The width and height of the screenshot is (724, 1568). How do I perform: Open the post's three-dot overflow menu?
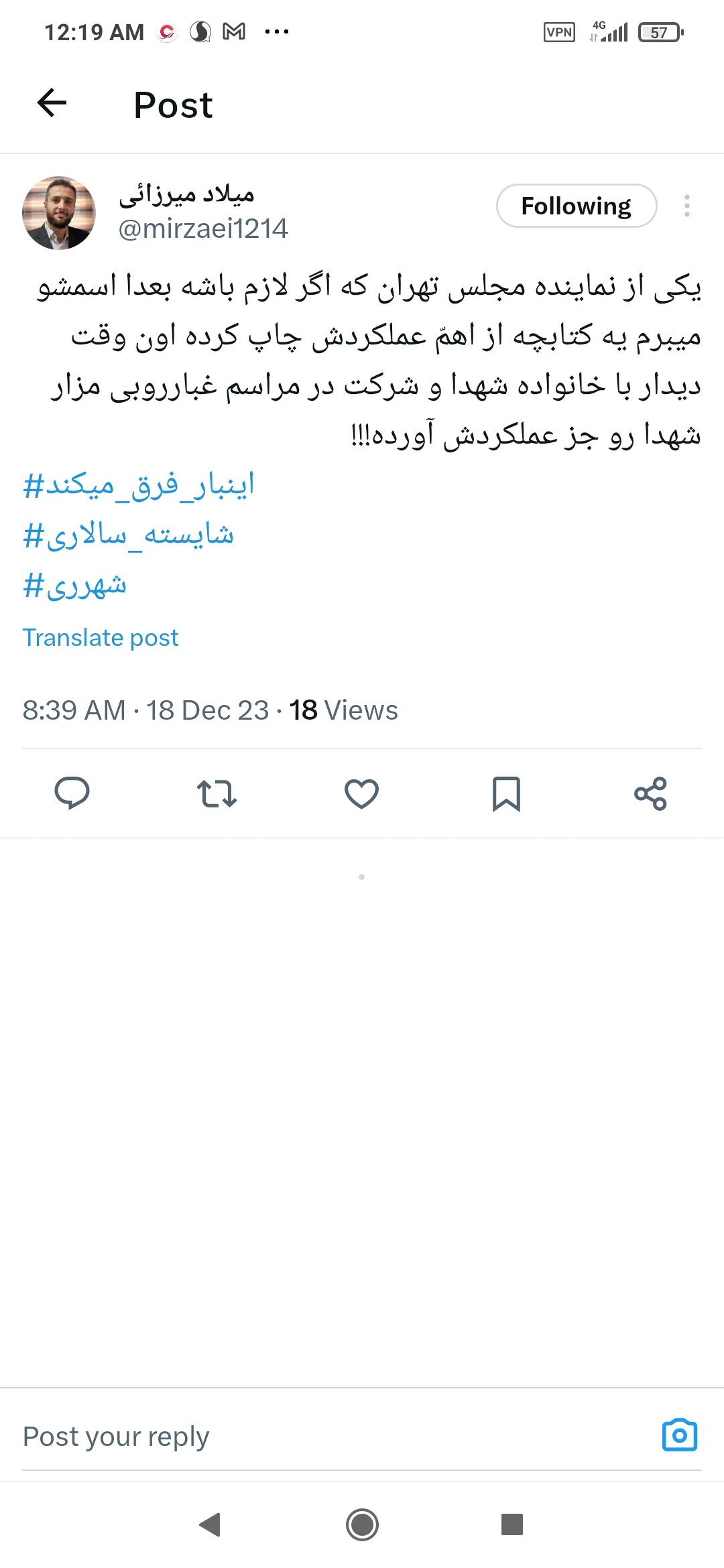(686, 206)
